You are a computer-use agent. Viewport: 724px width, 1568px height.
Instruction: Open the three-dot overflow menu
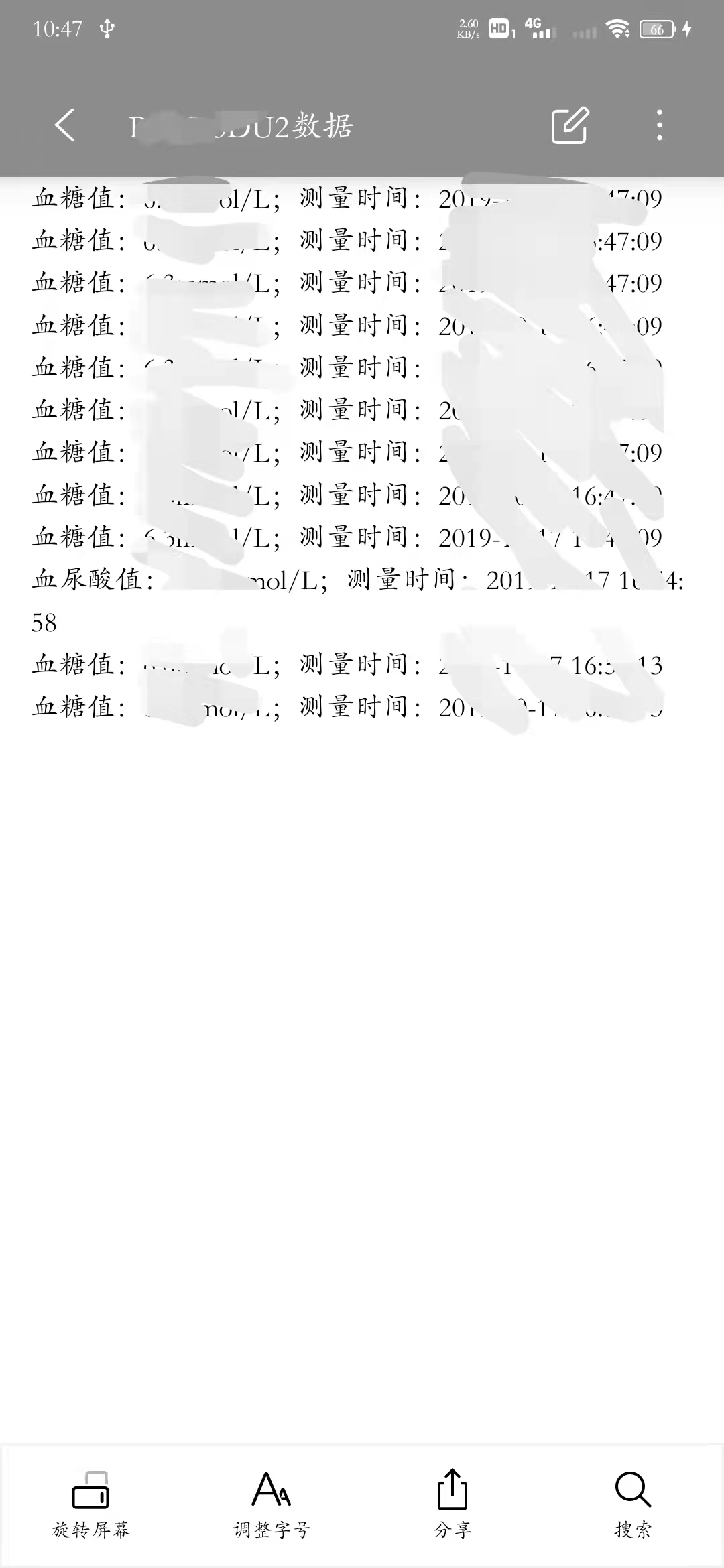coord(660,124)
